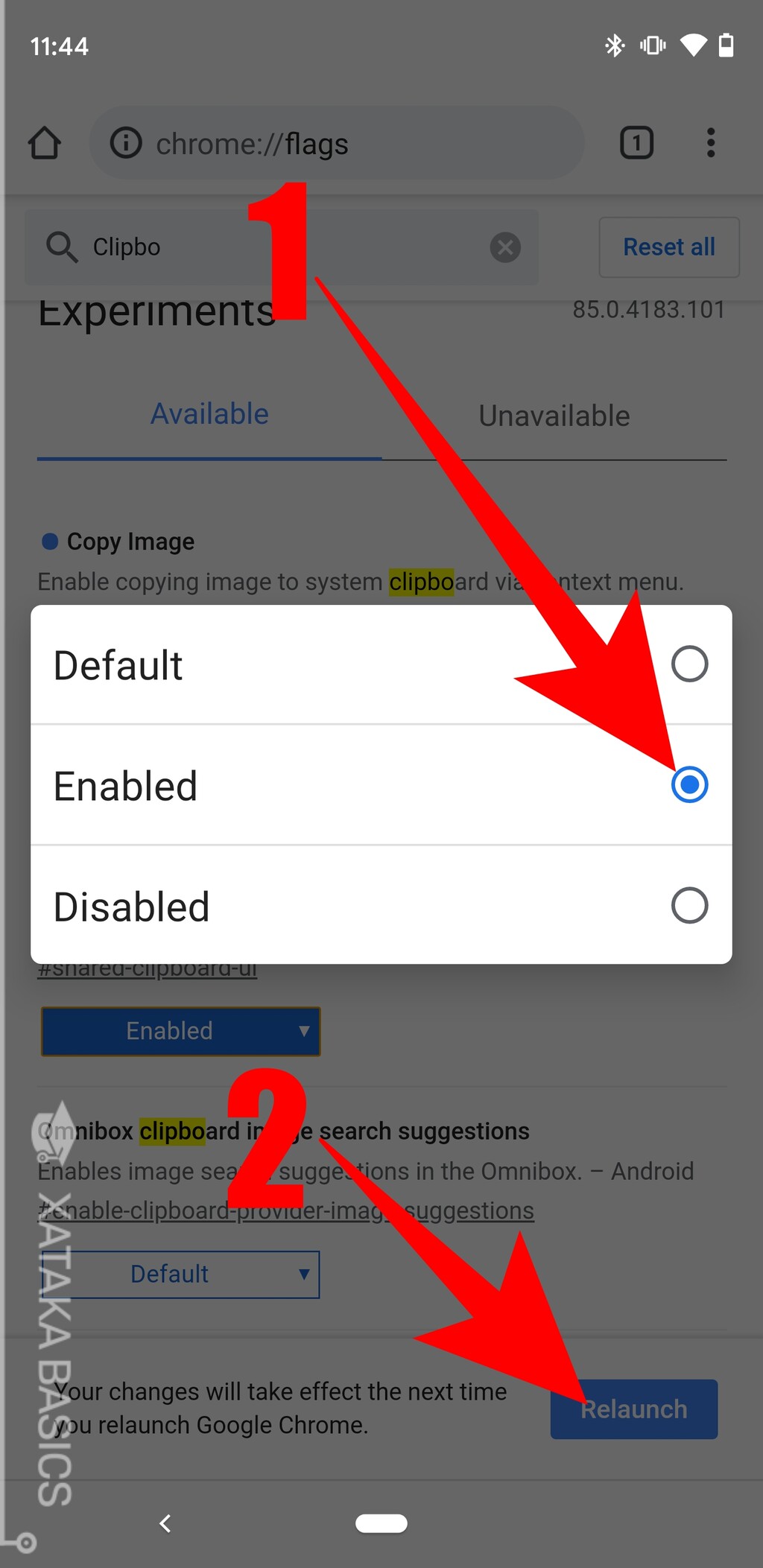Open the Chrome overflow menu
This screenshot has height=1568, width=763.
(x=710, y=142)
